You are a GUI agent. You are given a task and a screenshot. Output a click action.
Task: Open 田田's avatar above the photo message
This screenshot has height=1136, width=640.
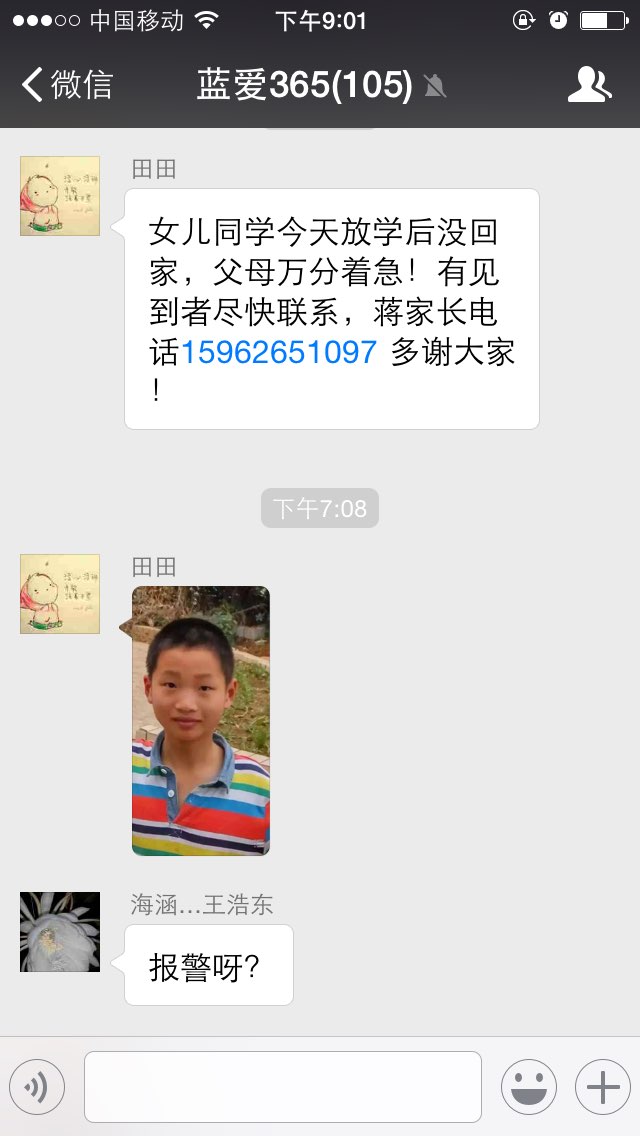click(x=60, y=594)
